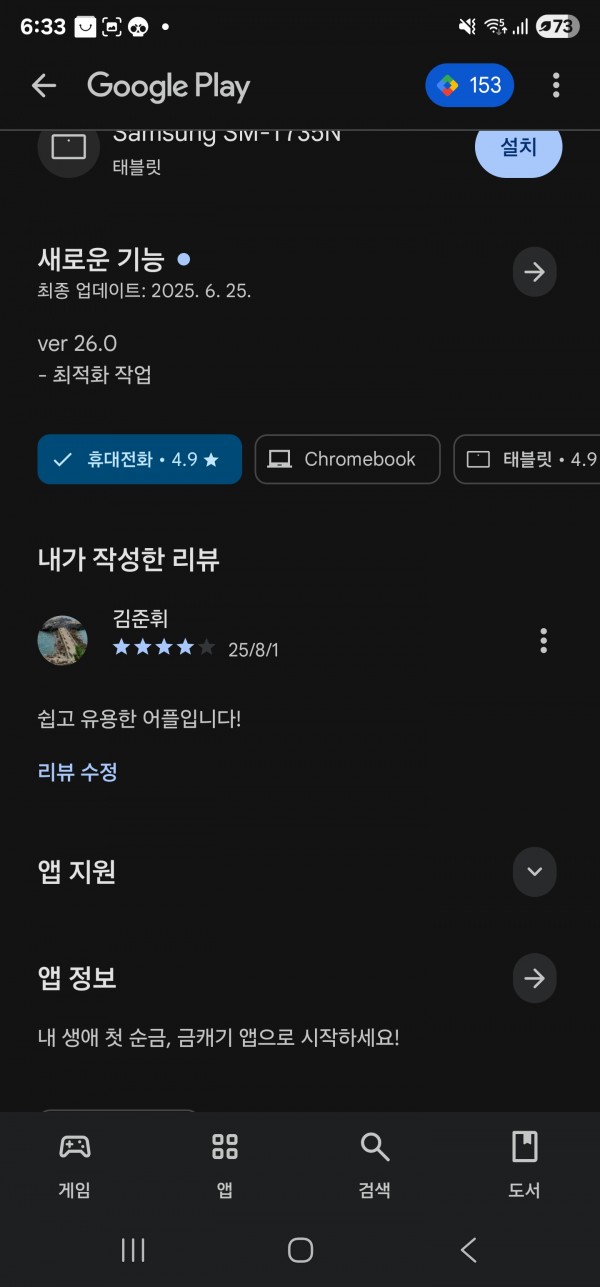Screen dimensions: 600x1287
Task: Open the top-right overflow menu
Action: [556, 86]
